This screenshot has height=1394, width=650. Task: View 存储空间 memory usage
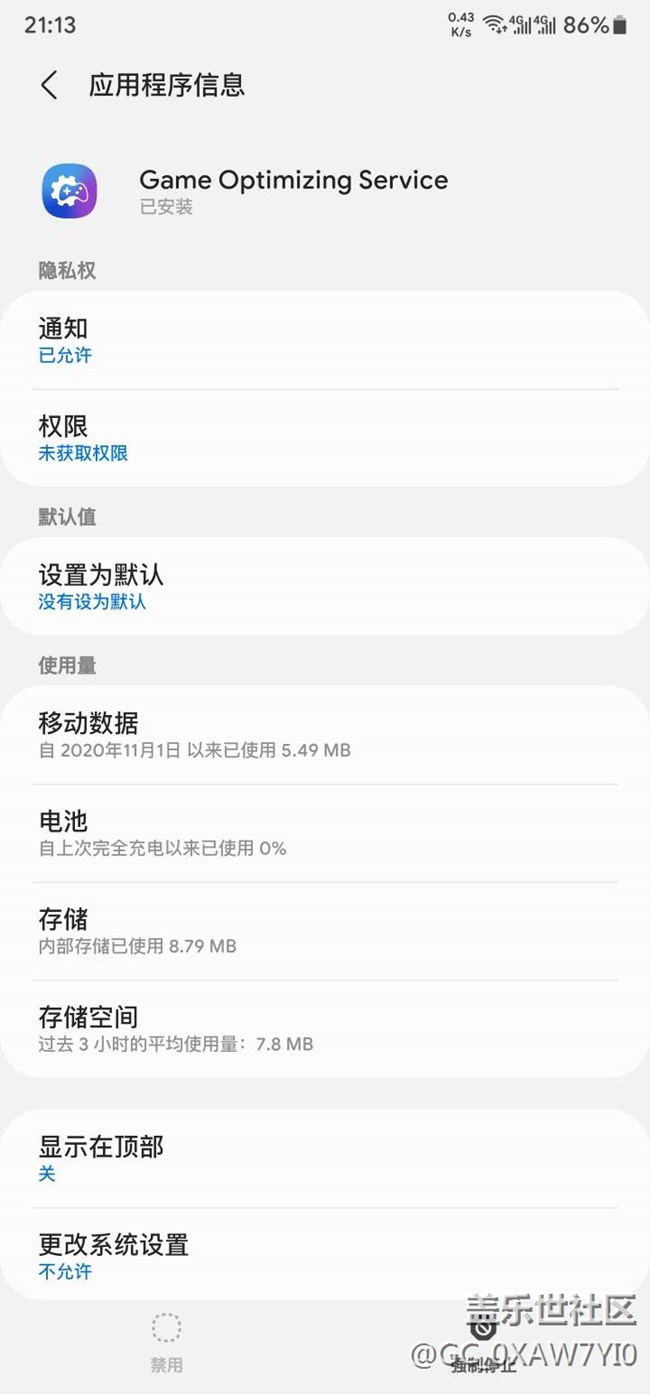(x=324, y=1028)
